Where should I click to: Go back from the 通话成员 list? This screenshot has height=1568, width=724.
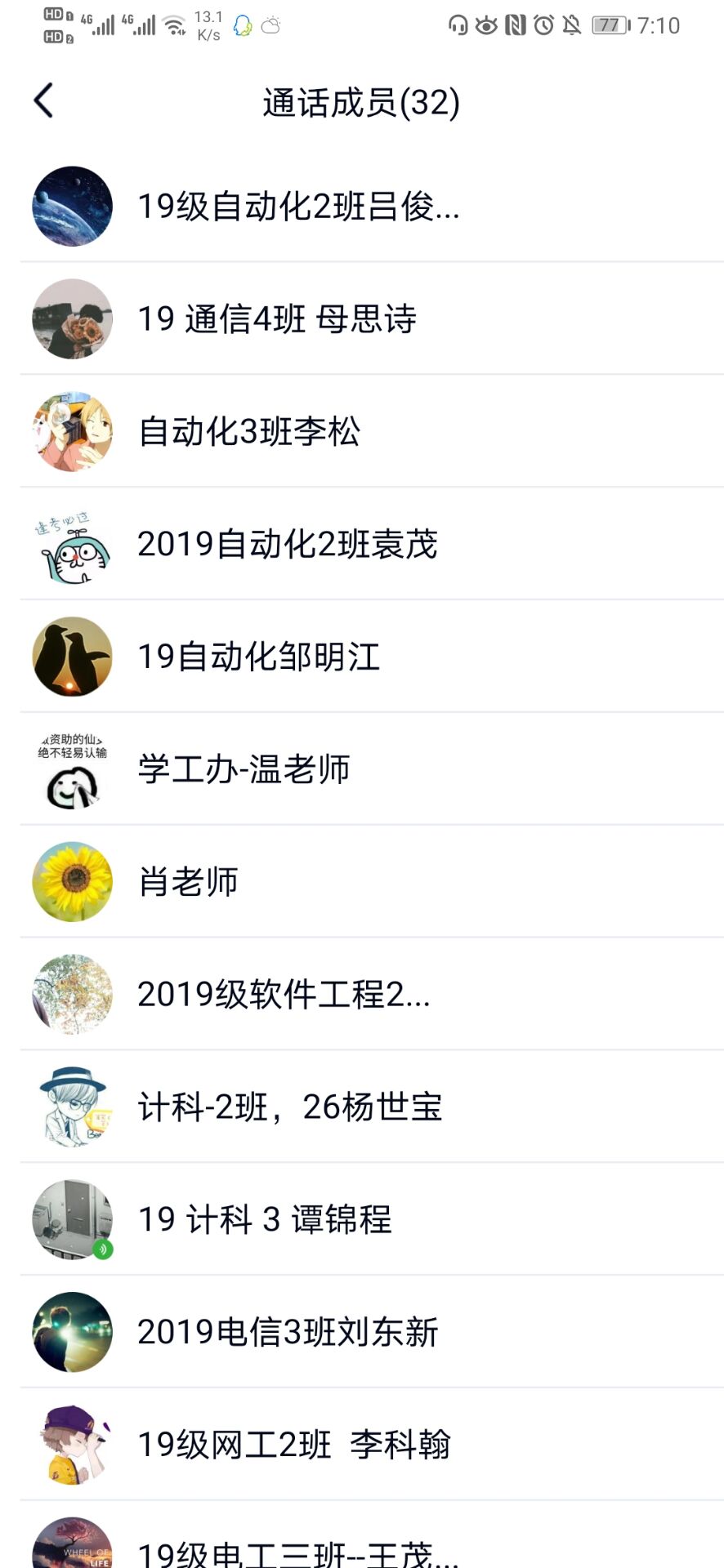tap(44, 101)
